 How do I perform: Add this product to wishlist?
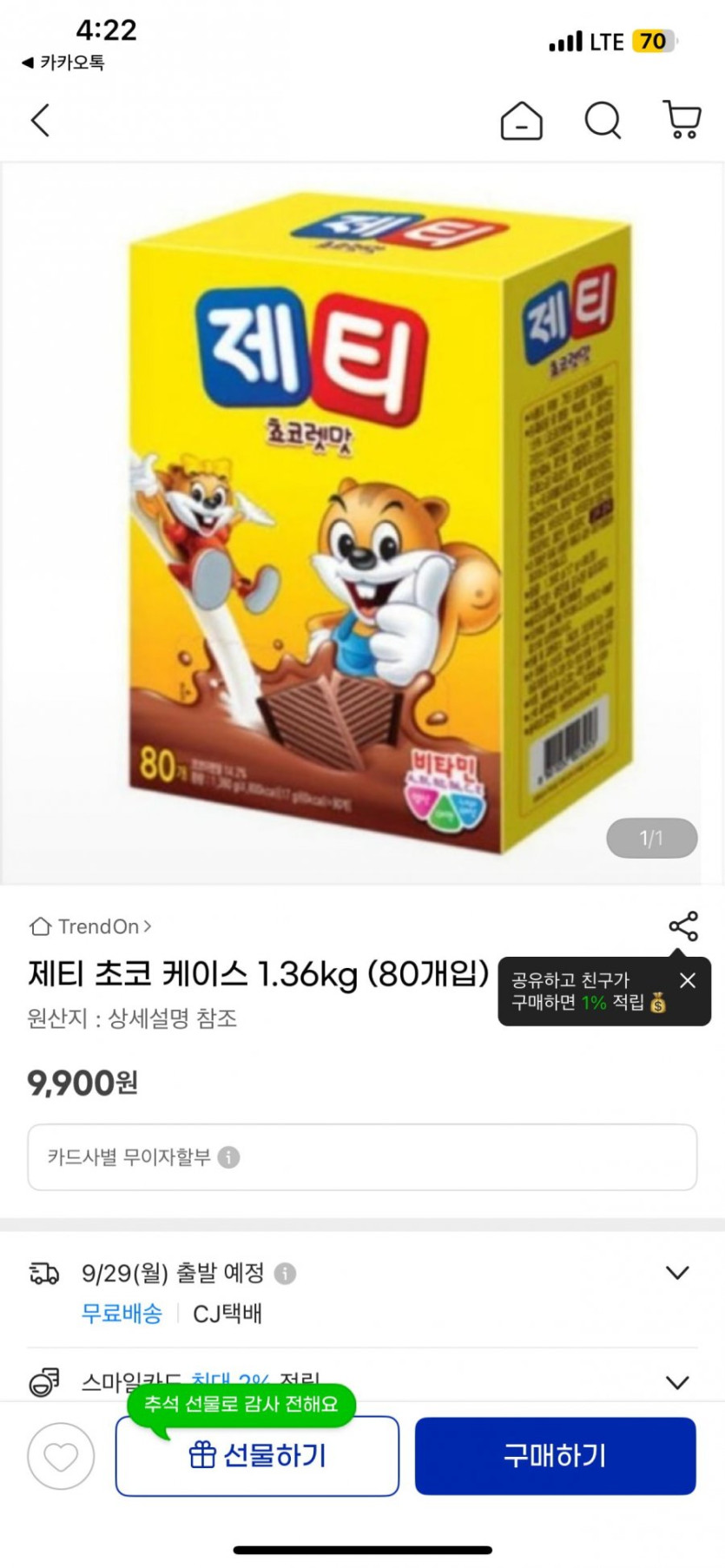(61, 1456)
